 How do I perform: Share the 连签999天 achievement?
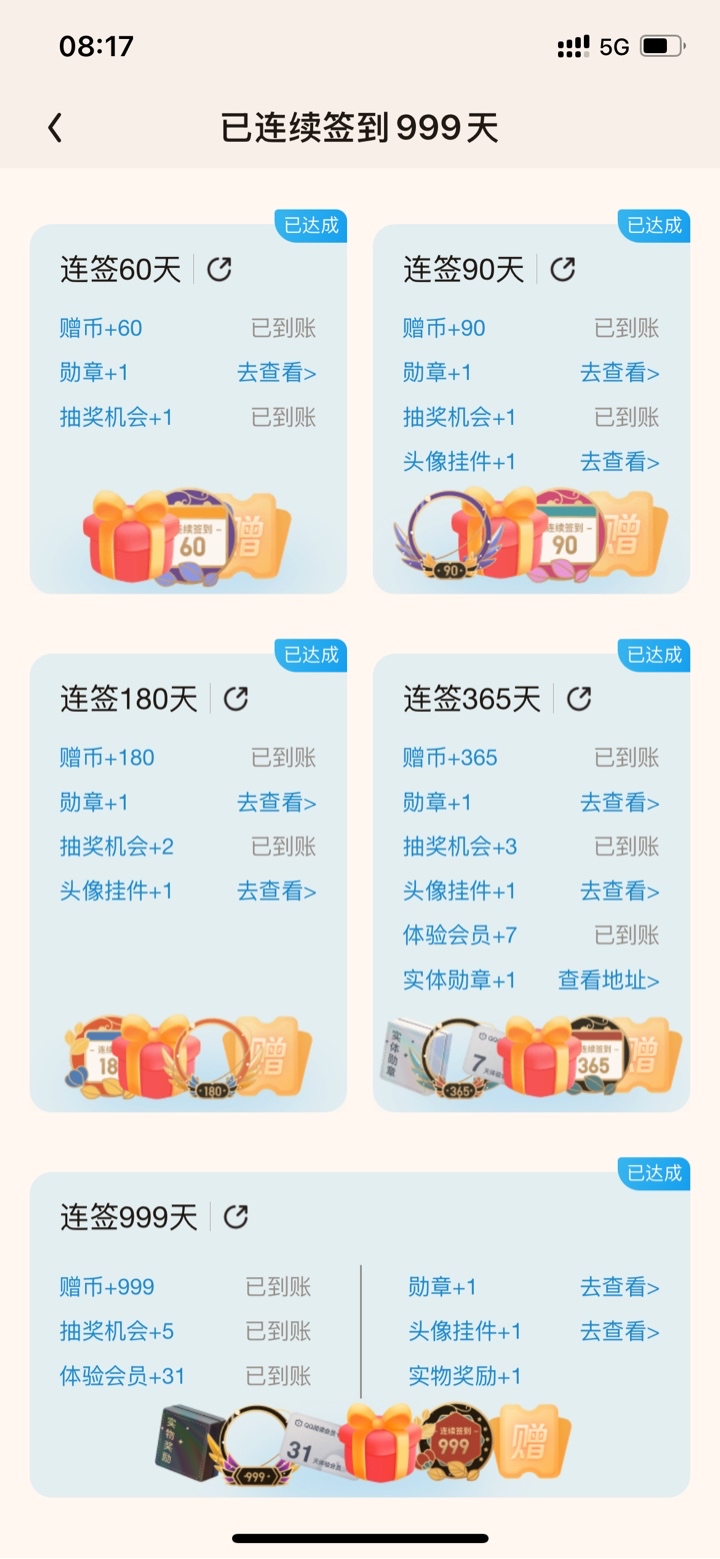pyautogui.click(x=235, y=1217)
